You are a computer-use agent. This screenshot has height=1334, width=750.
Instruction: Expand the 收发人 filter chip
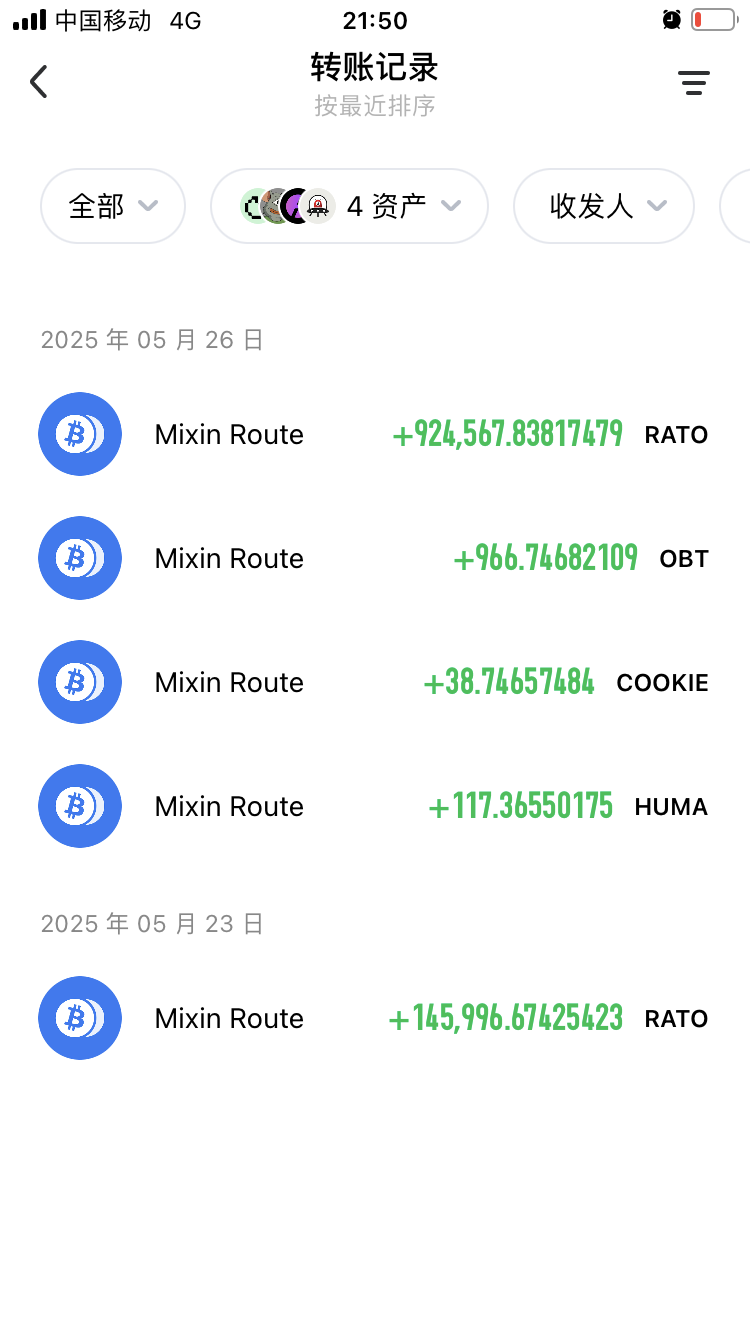(604, 206)
